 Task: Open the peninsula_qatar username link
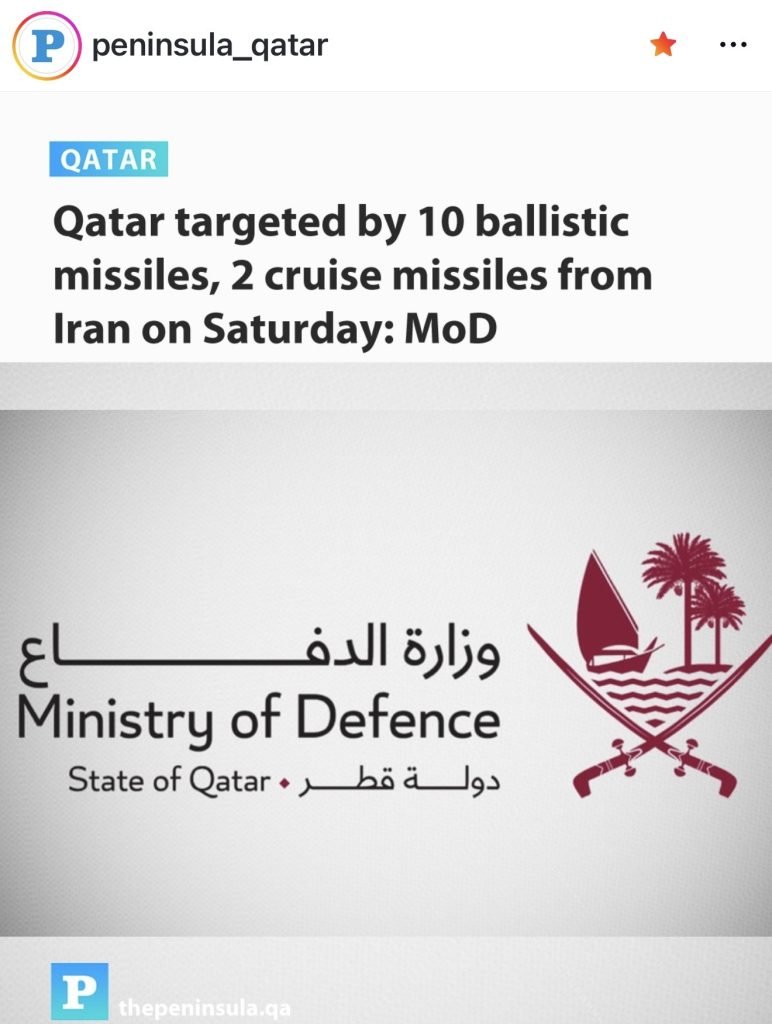(209, 45)
